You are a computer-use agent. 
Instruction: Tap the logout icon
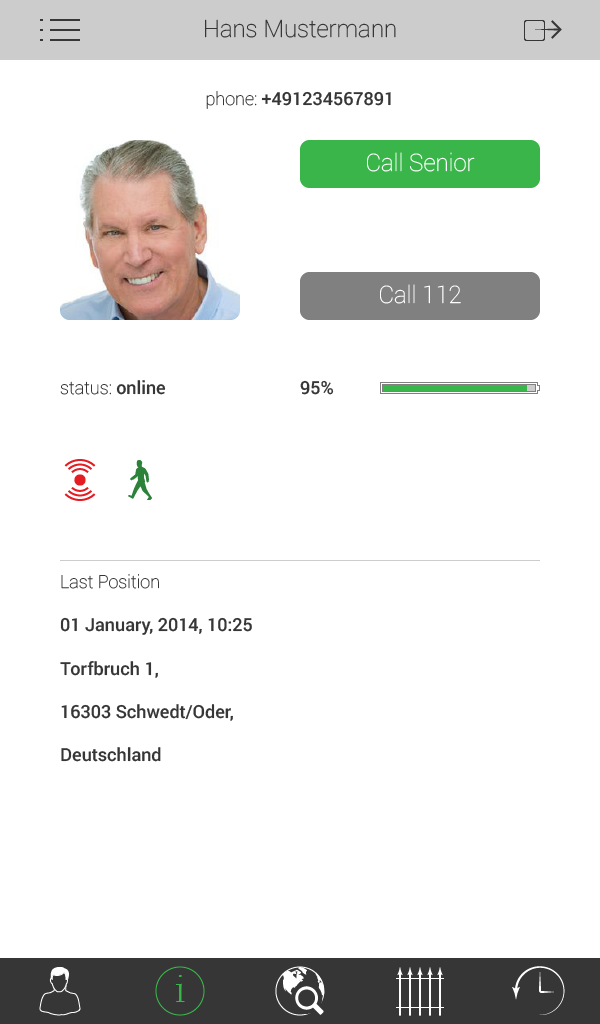point(542,30)
